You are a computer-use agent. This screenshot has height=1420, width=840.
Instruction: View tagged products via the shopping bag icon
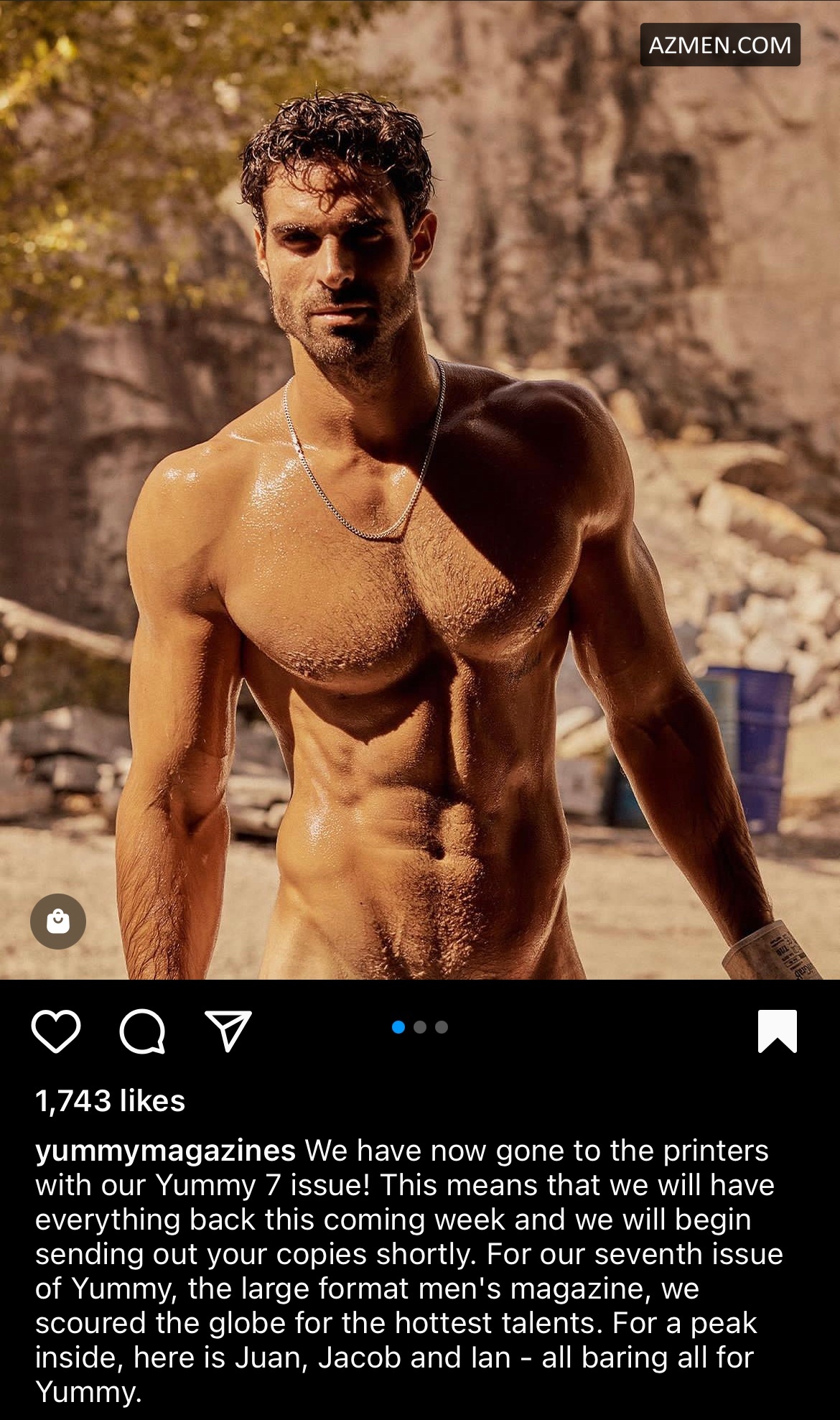pyautogui.click(x=58, y=922)
